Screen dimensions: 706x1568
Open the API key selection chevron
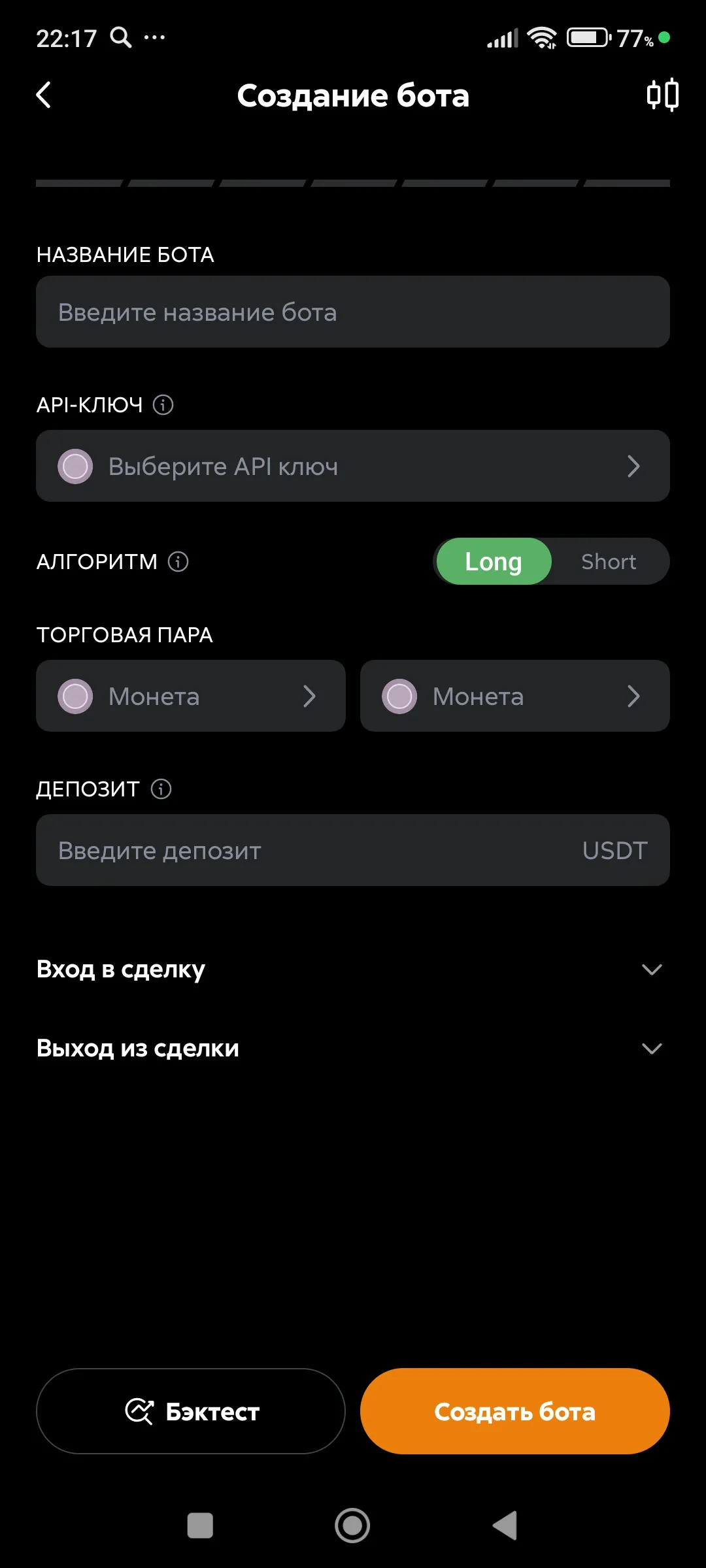(633, 466)
